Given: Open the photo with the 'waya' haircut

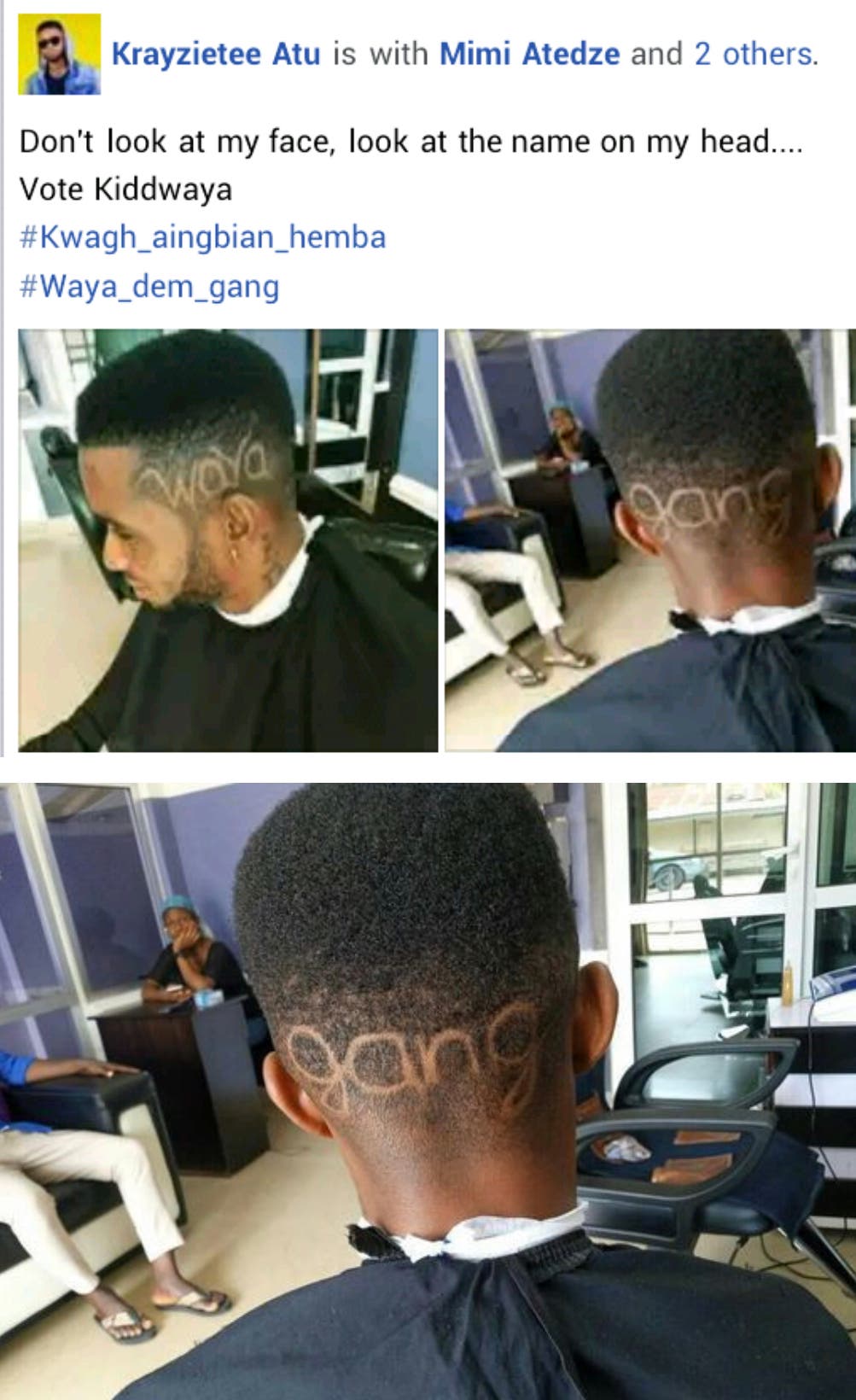Looking at the screenshot, I should (x=228, y=540).
